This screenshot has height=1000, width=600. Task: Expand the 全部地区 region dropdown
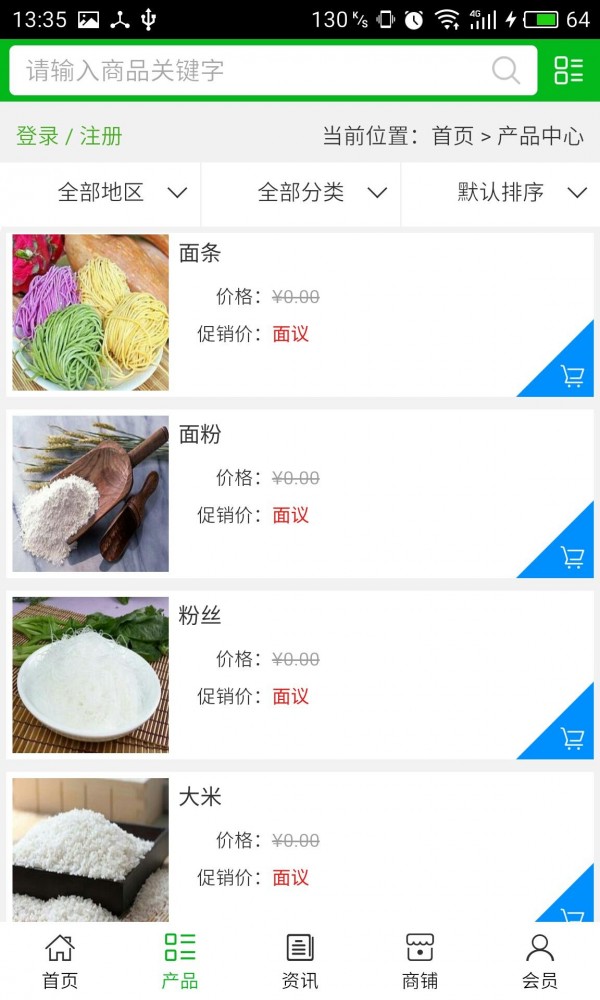tap(122, 192)
